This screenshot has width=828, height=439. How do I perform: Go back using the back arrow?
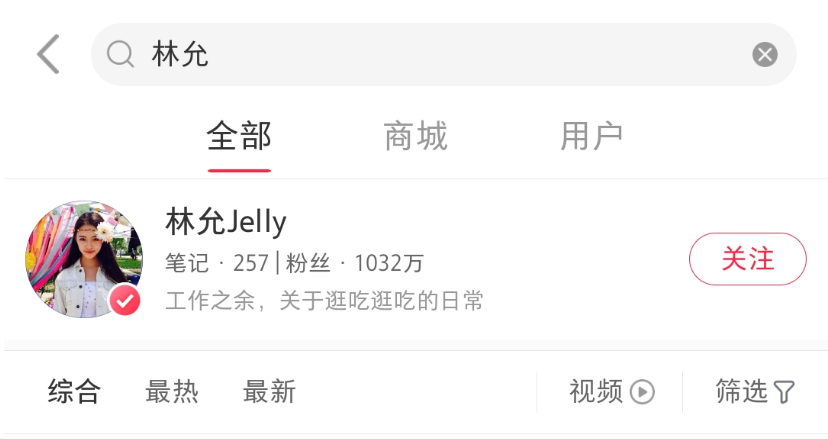point(48,54)
